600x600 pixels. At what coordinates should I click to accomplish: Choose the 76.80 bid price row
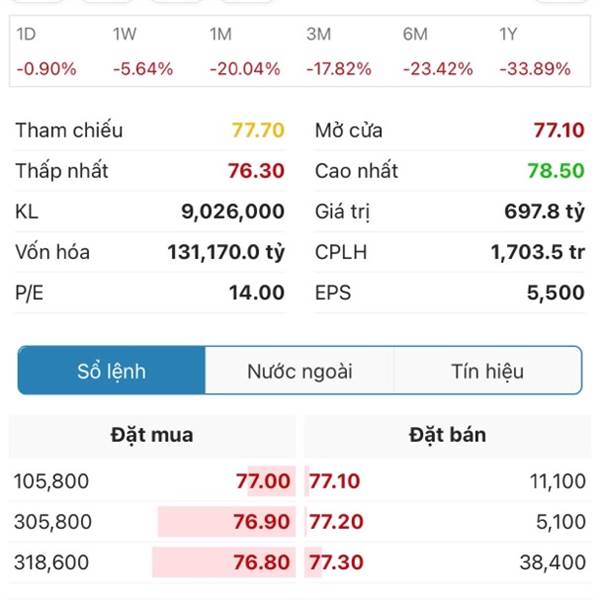[x=152, y=563]
